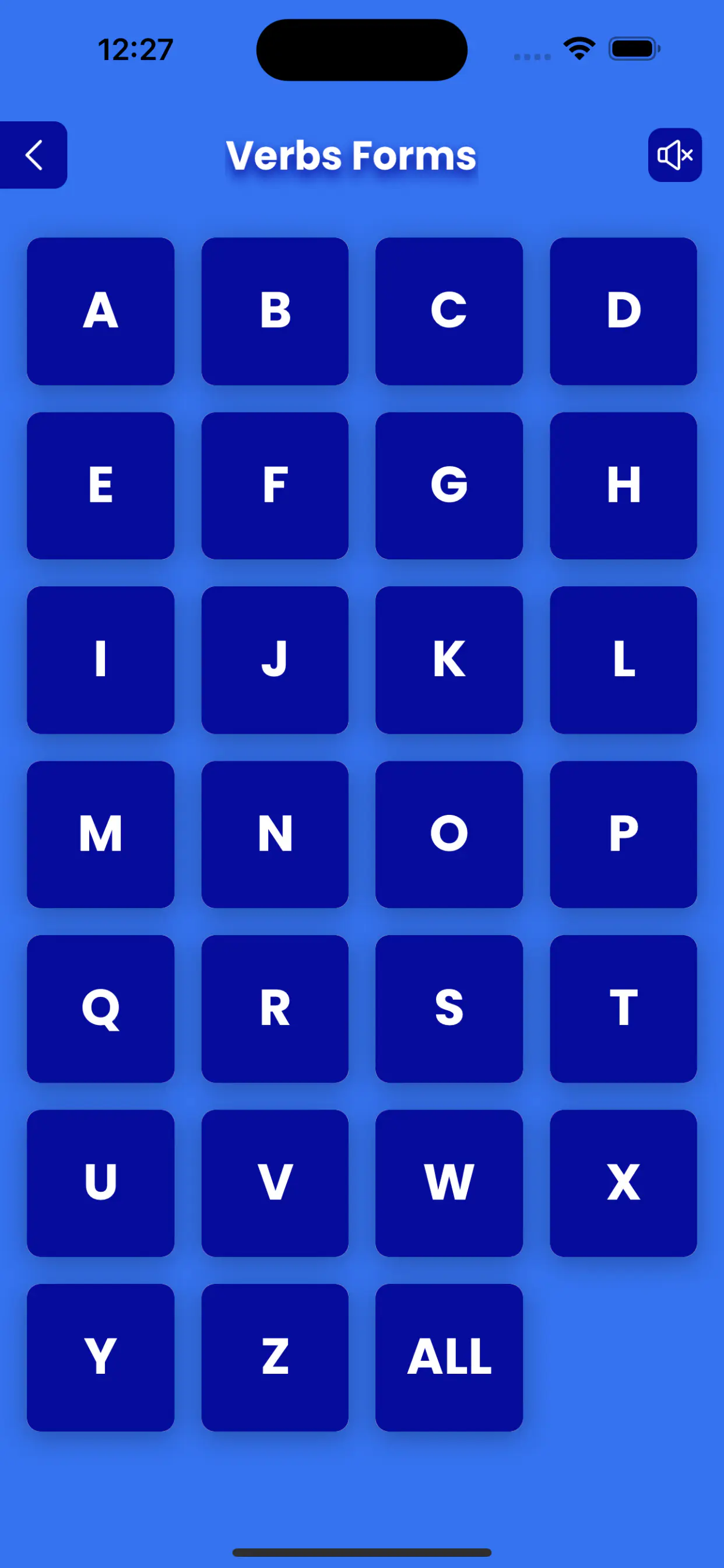Open the letter L verb list
This screenshot has height=1568, width=724.
(x=623, y=660)
